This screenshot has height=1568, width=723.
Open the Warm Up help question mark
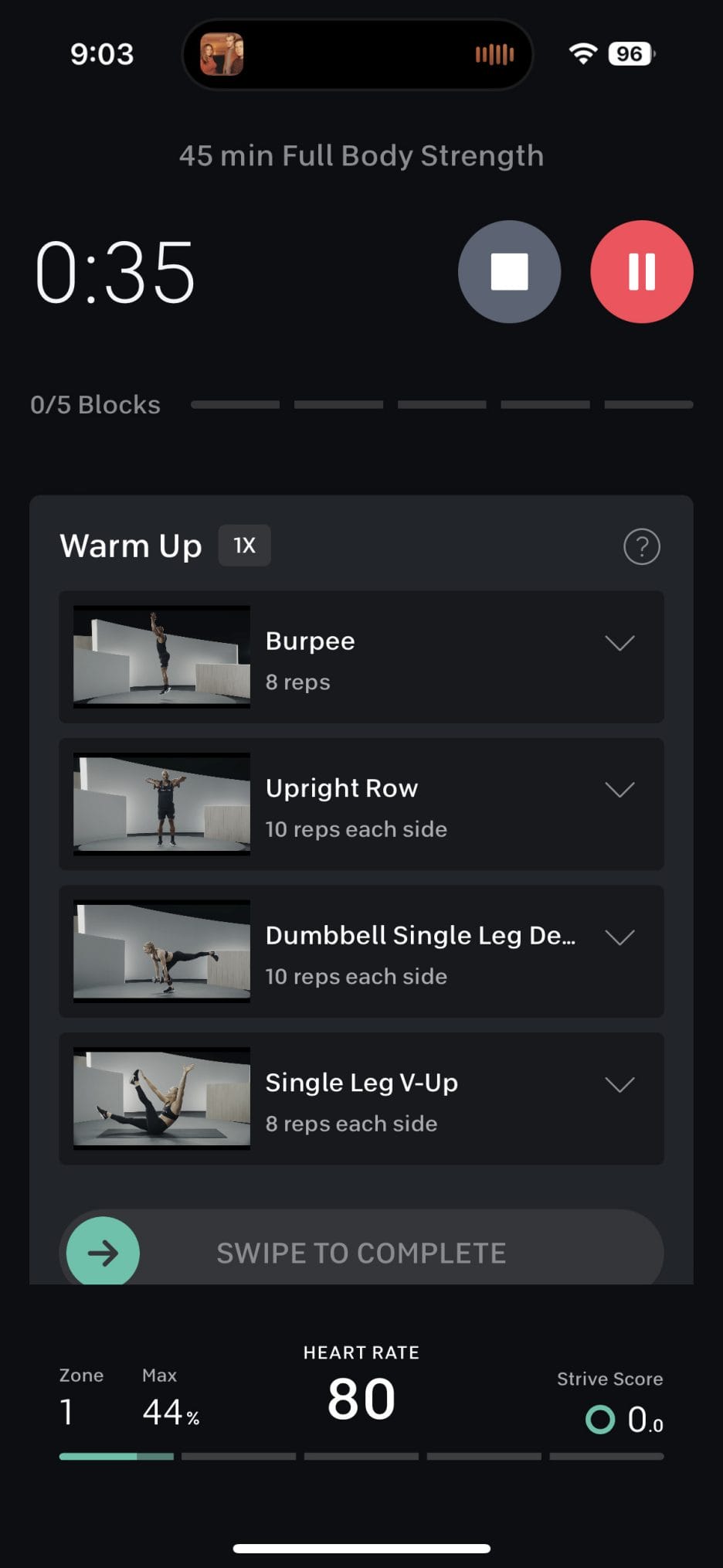pyautogui.click(x=641, y=546)
